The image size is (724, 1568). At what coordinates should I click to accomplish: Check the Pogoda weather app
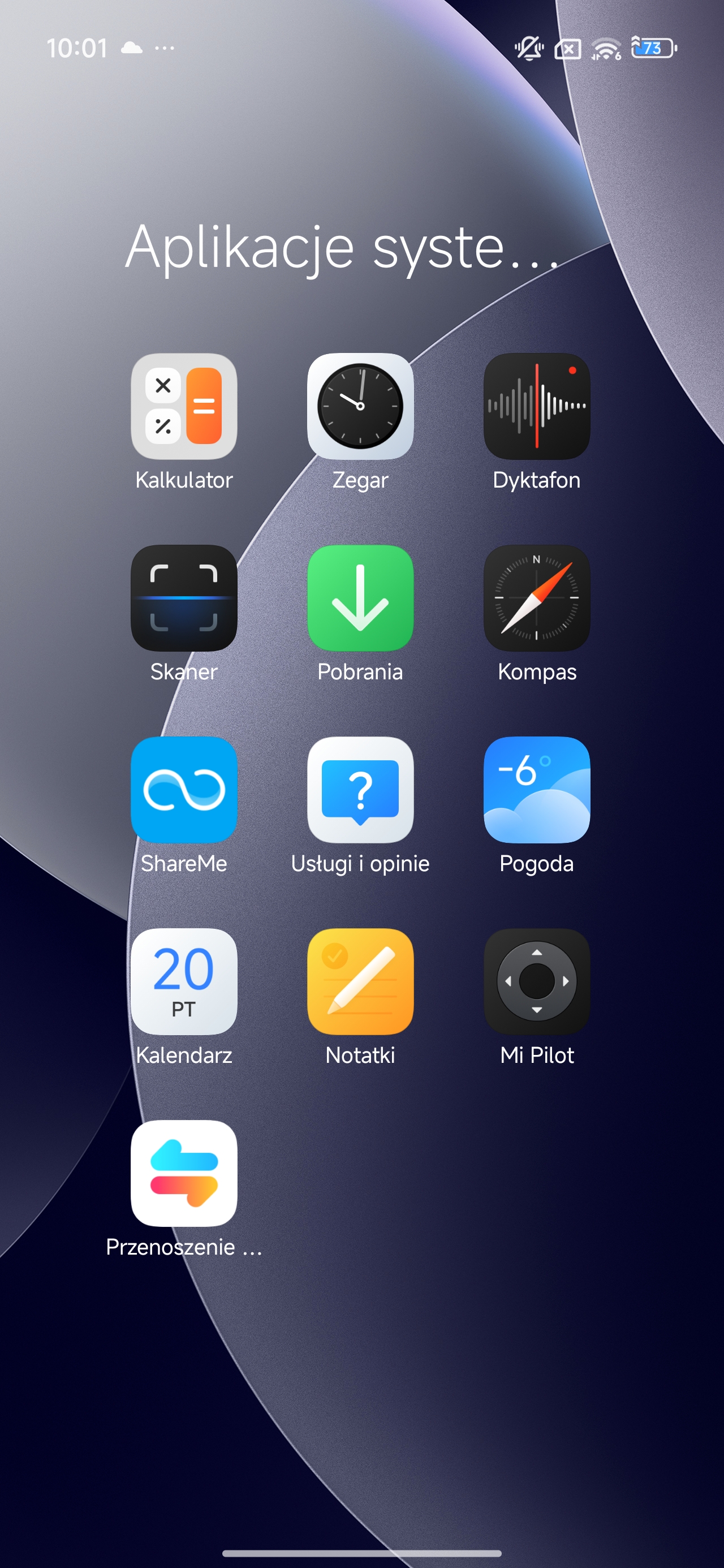coord(536,790)
